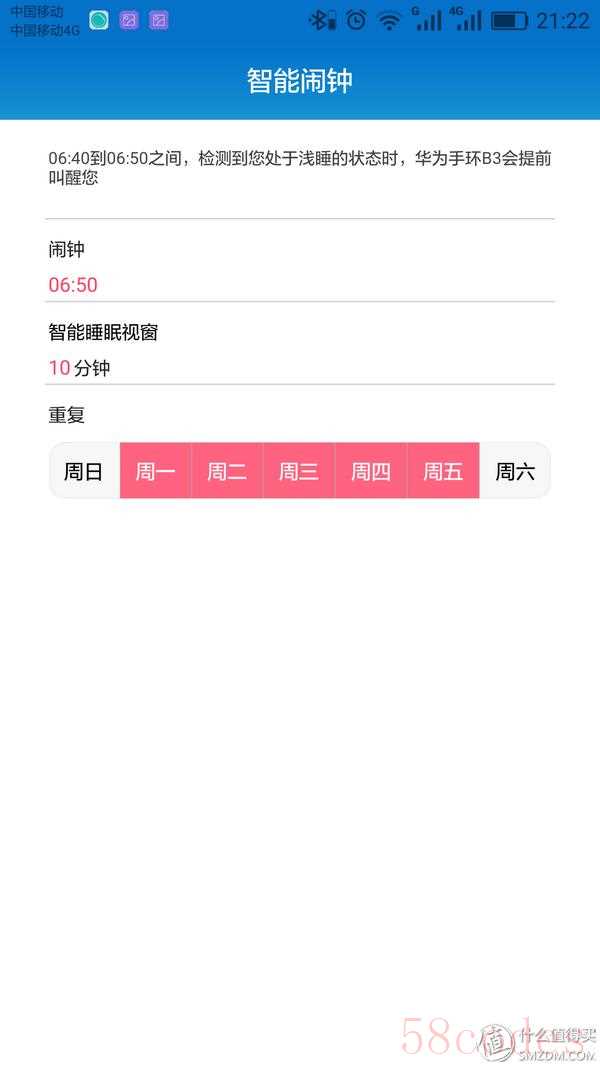Screen dimensions: 600x1067
Task: Select 周六 as a repeat day
Action: [515, 471]
